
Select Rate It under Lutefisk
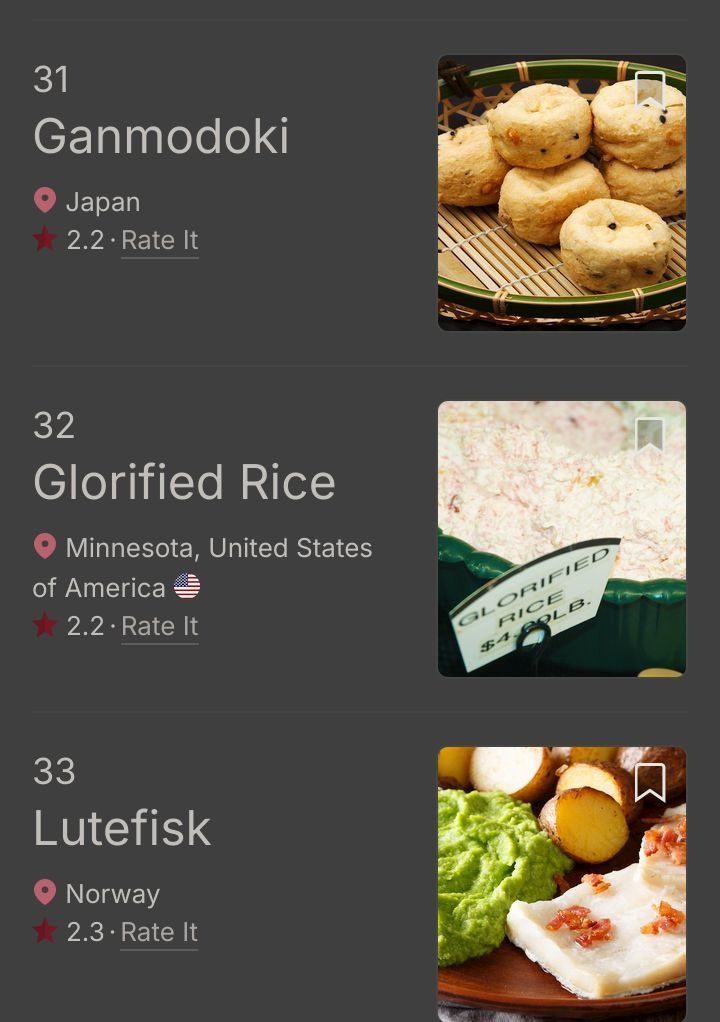tap(160, 933)
